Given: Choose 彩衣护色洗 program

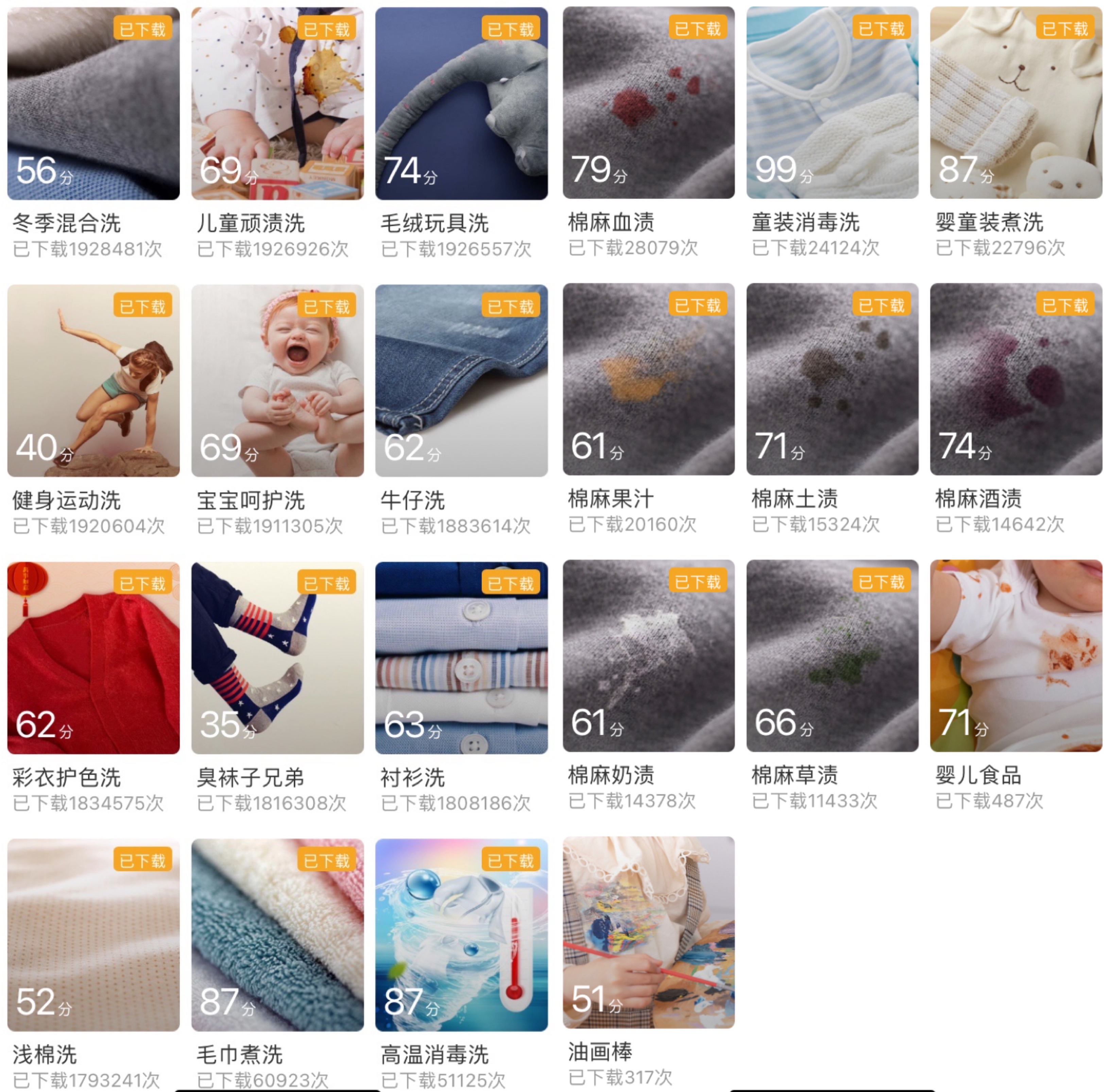Looking at the screenshot, I should [x=93, y=658].
